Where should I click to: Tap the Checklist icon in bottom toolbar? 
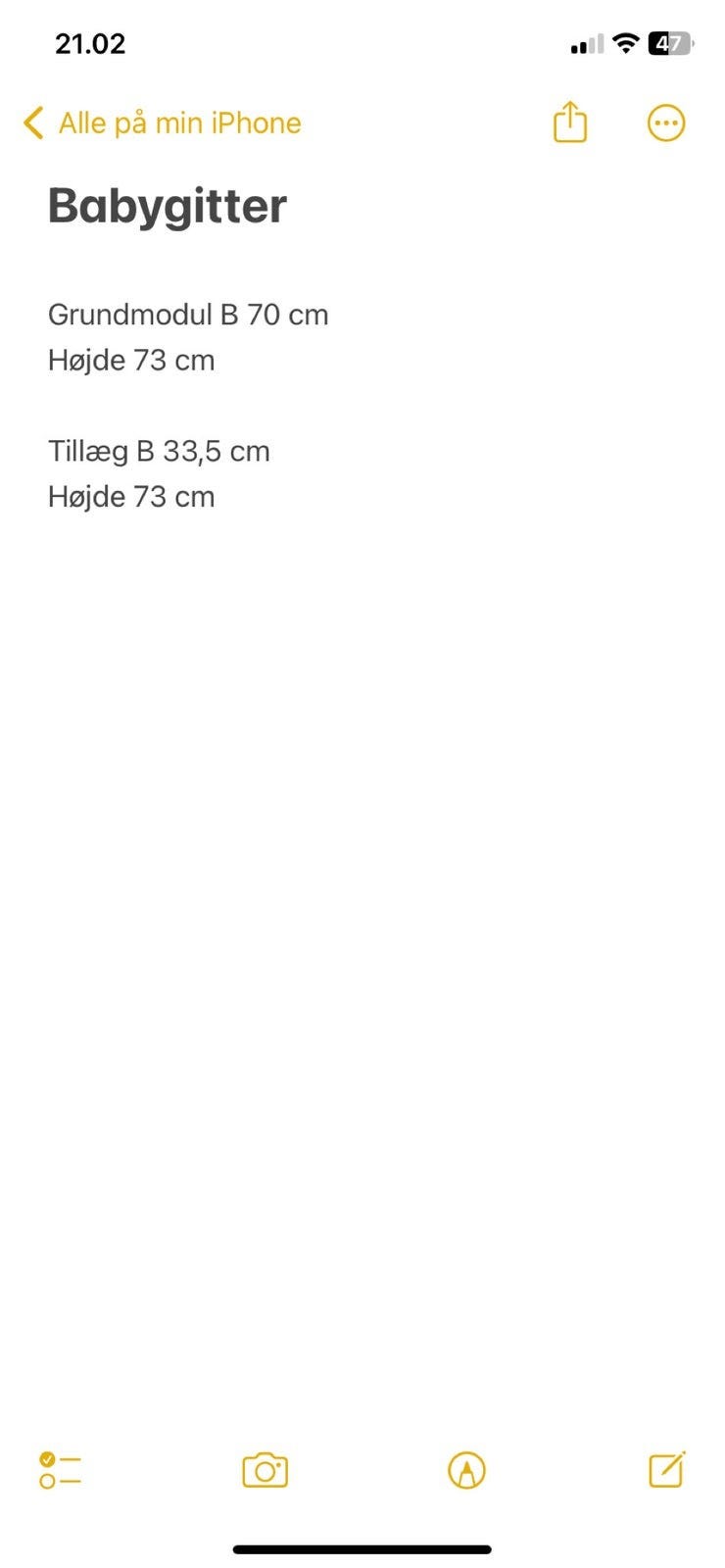[60, 1470]
